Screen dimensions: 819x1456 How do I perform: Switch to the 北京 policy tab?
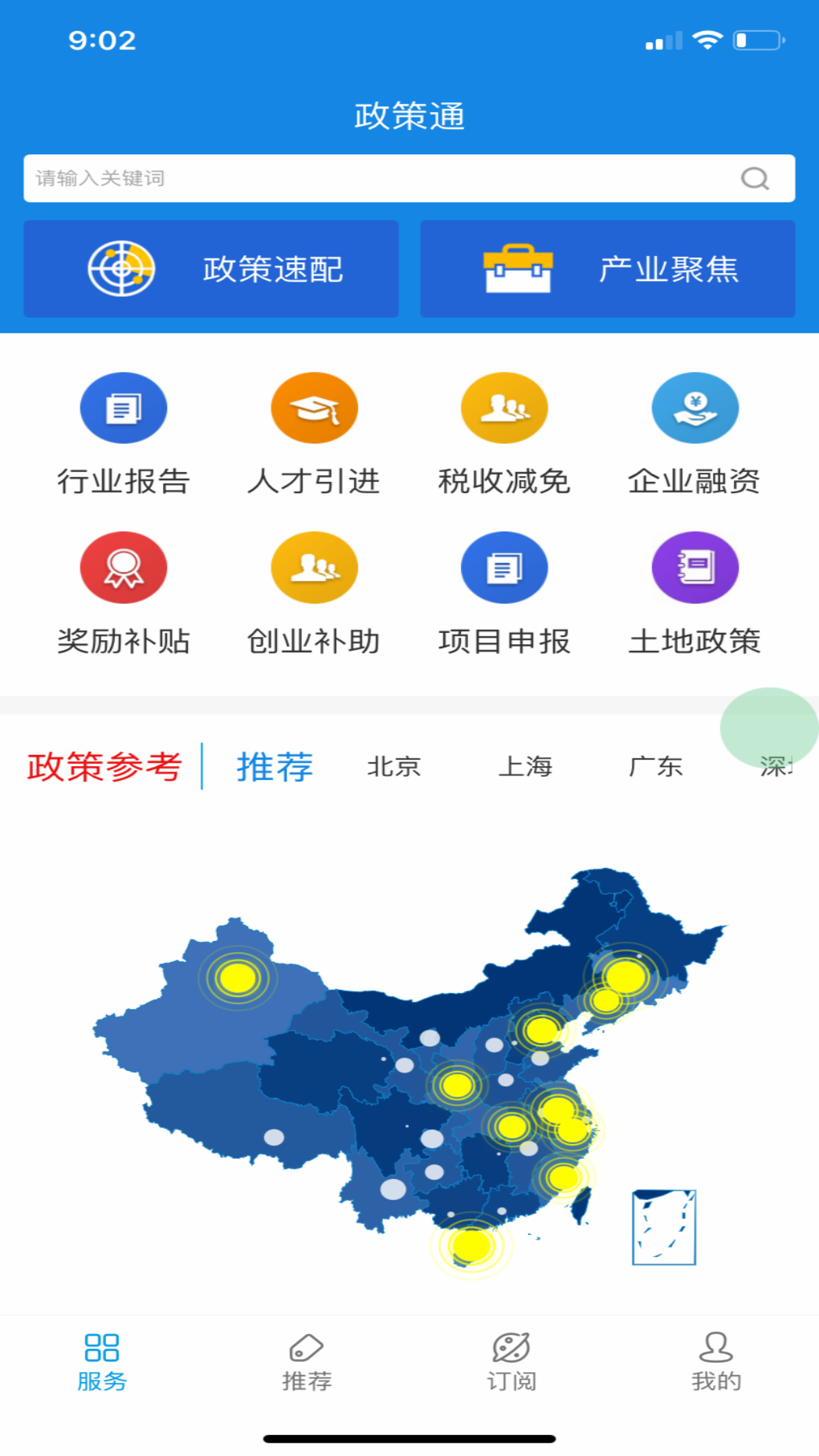point(394,766)
